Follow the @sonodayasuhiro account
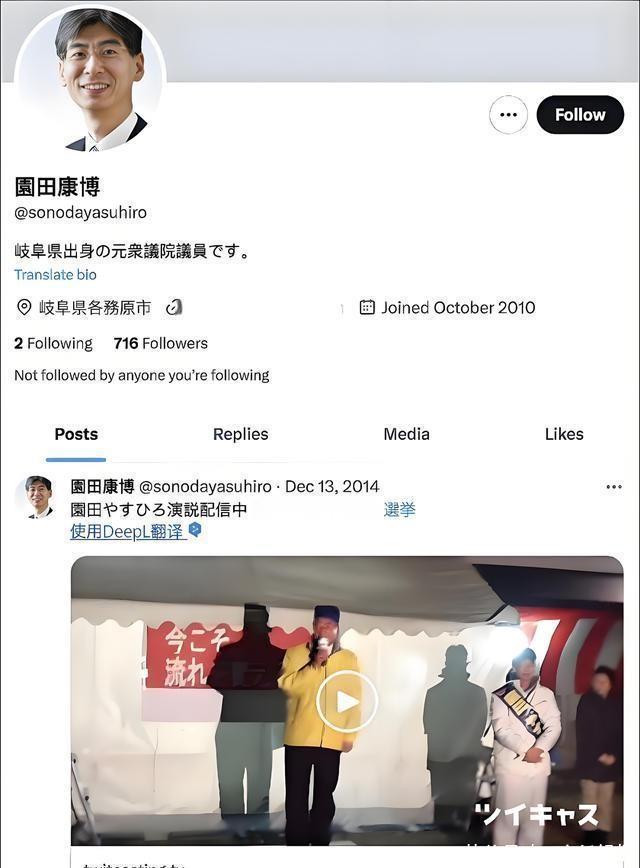This screenshot has height=868, width=640. click(x=580, y=115)
